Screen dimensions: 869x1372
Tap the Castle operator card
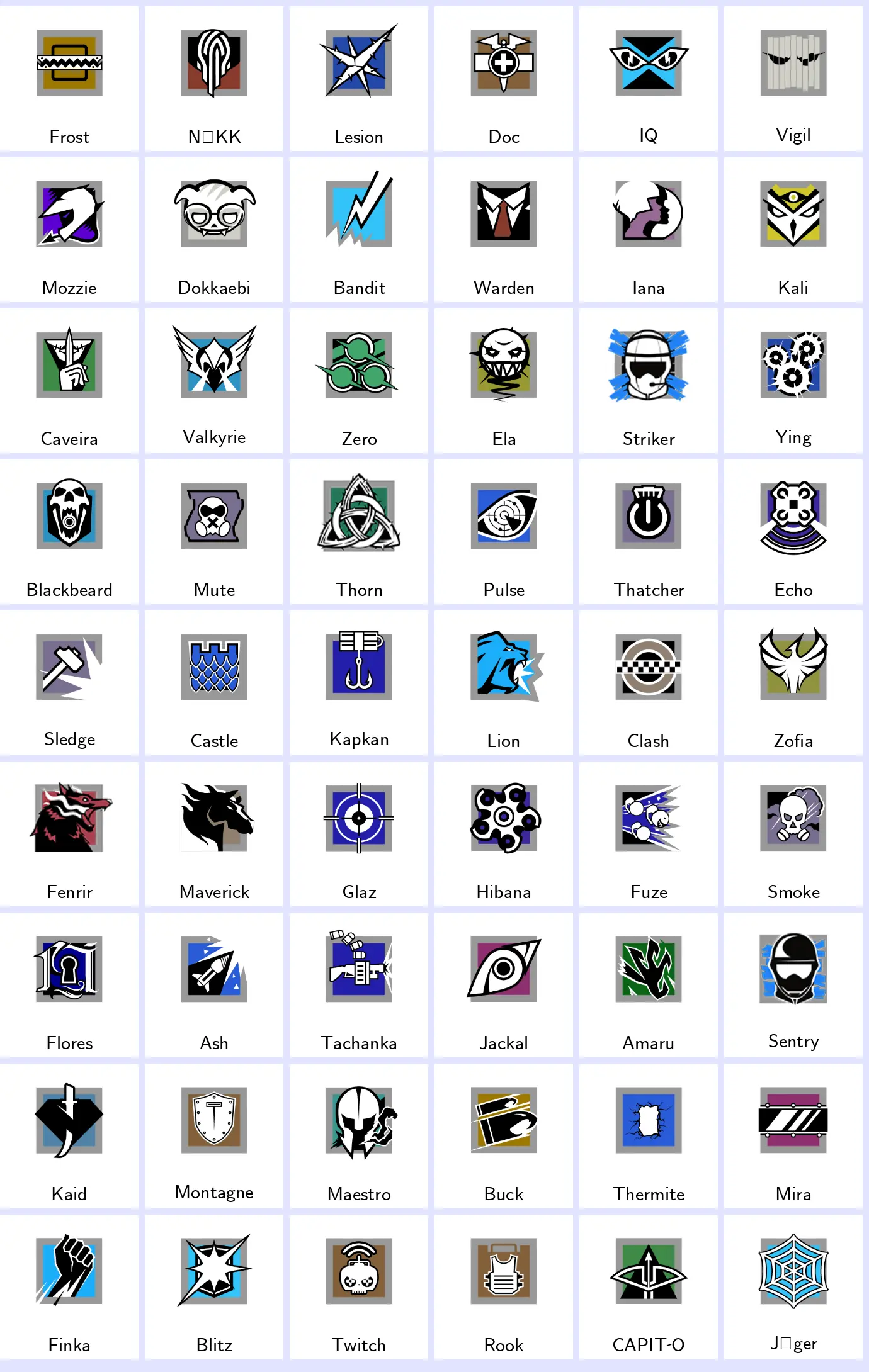click(214, 683)
